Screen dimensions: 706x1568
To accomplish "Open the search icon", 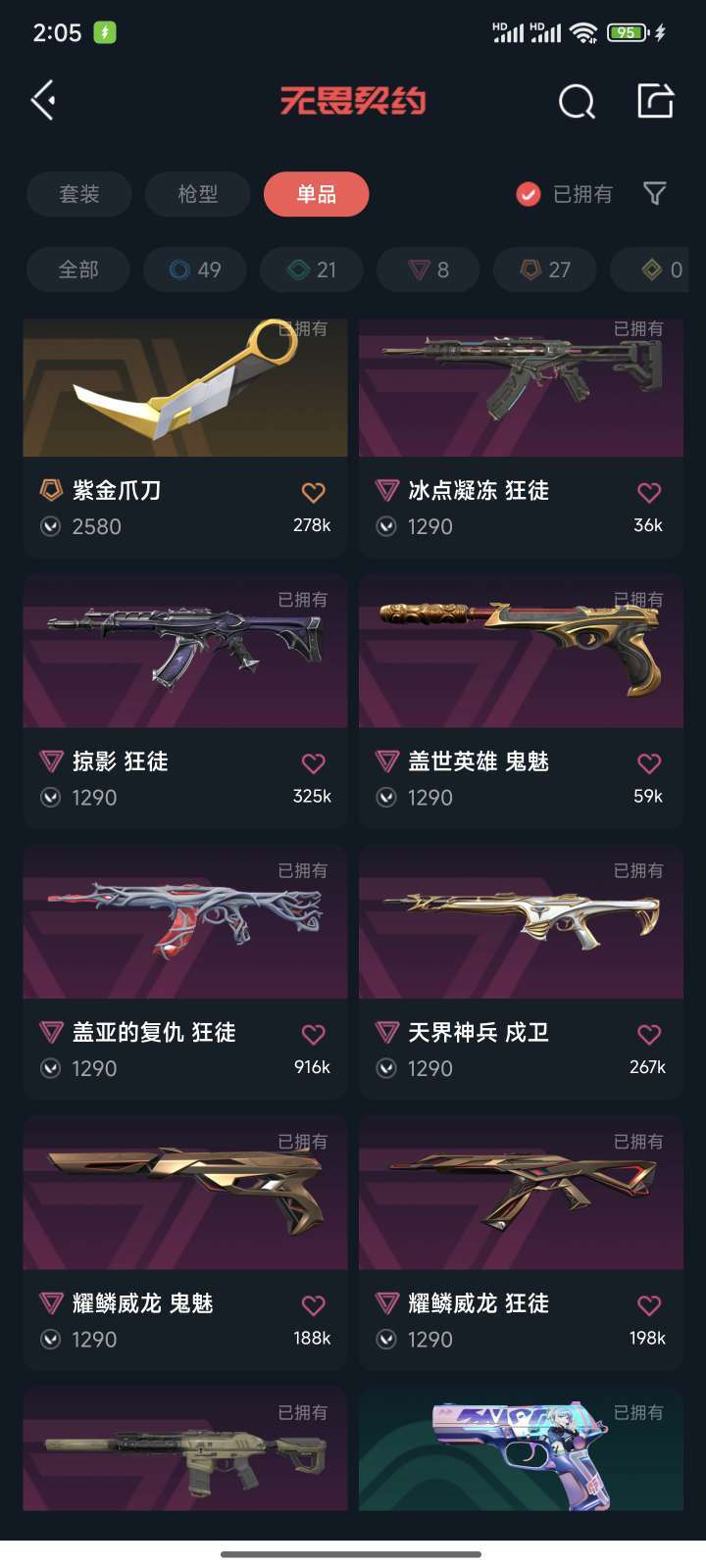I will point(577,101).
